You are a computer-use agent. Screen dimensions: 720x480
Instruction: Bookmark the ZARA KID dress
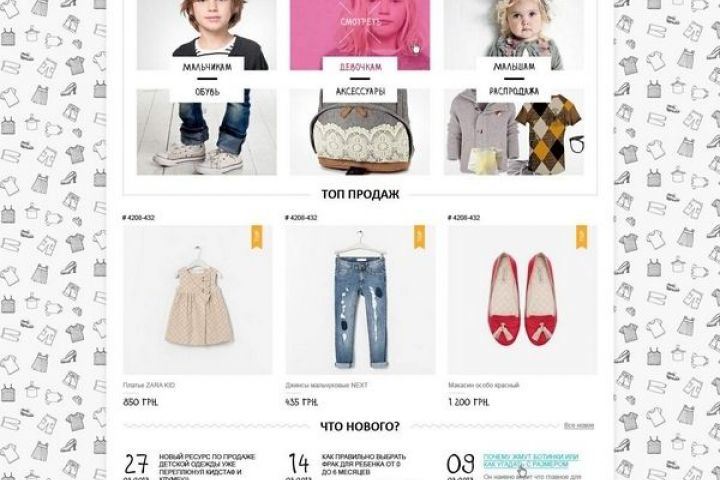tap(256, 237)
